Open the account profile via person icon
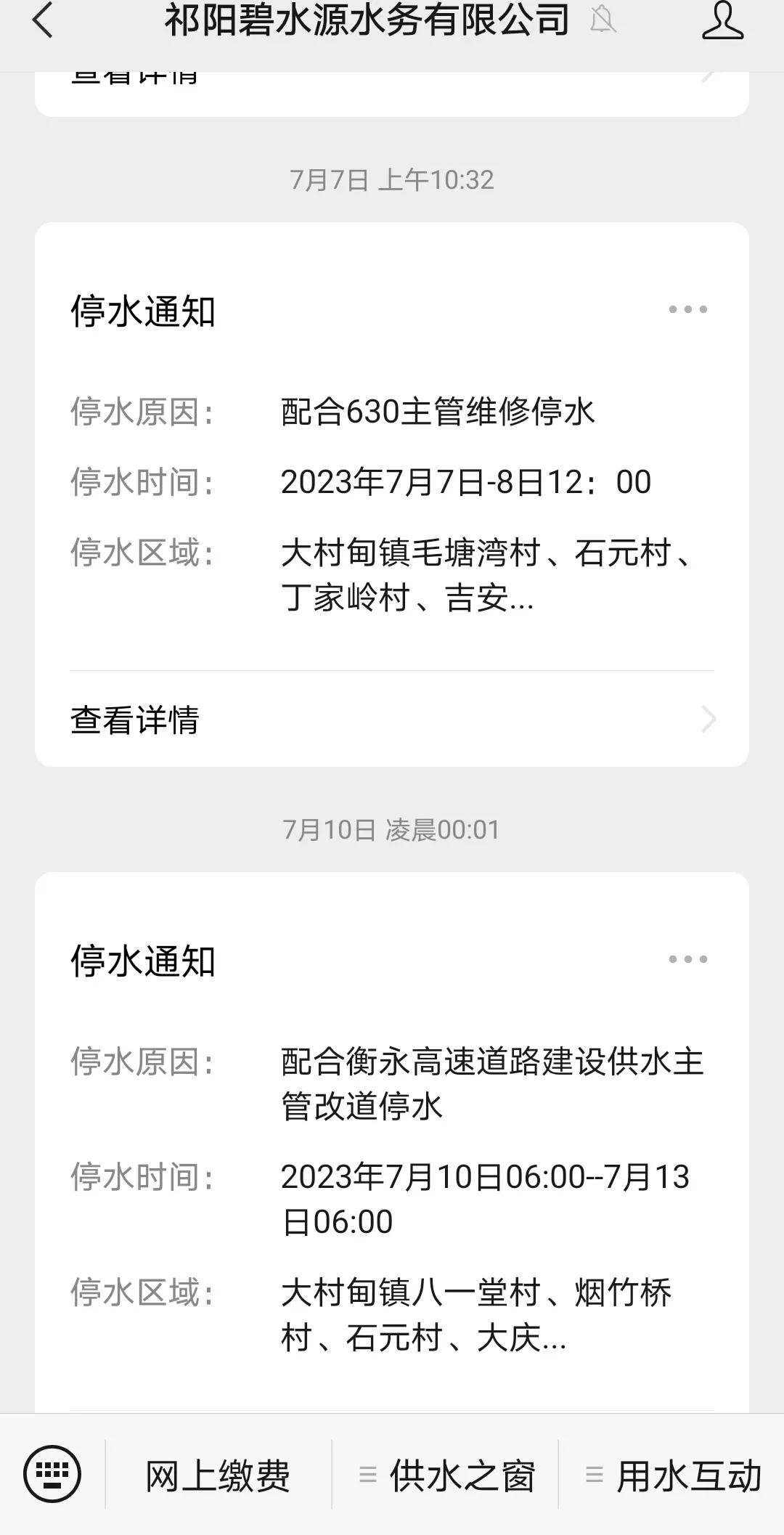The width and height of the screenshot is (784, 1535). tap(722, 22)
